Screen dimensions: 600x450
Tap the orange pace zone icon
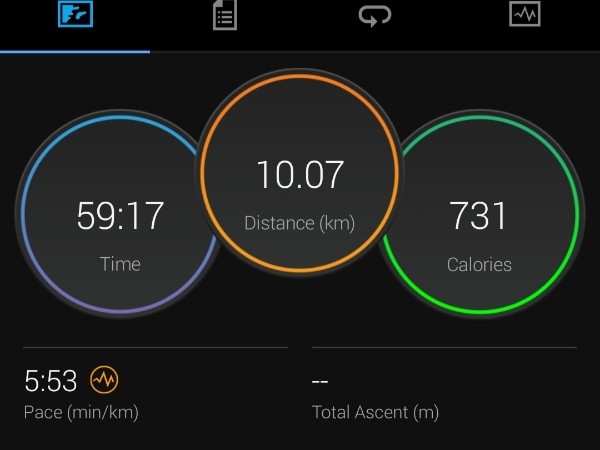105,380
